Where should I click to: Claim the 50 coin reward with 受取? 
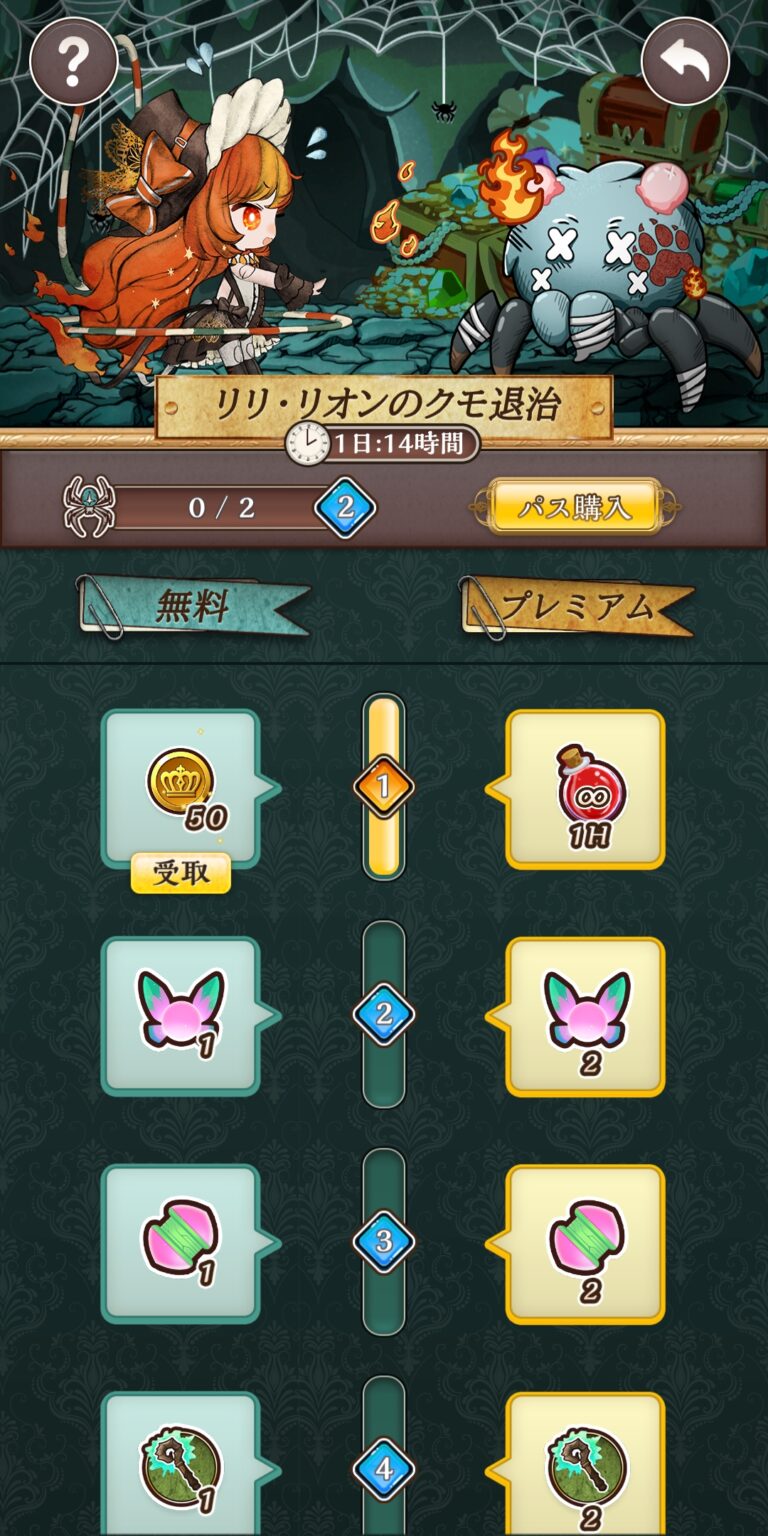coord(180,873)
